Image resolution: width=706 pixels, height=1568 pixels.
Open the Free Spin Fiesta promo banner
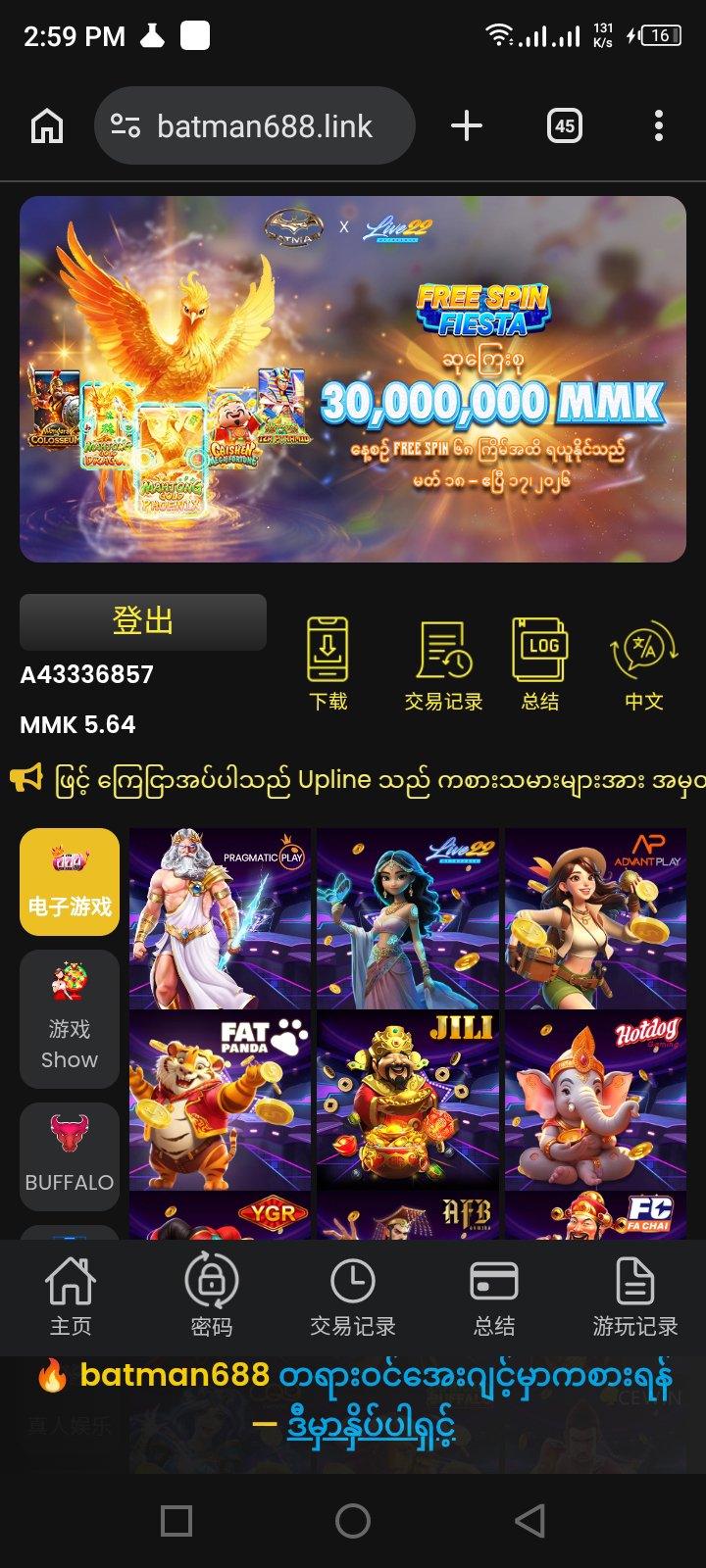click(353, 379)
